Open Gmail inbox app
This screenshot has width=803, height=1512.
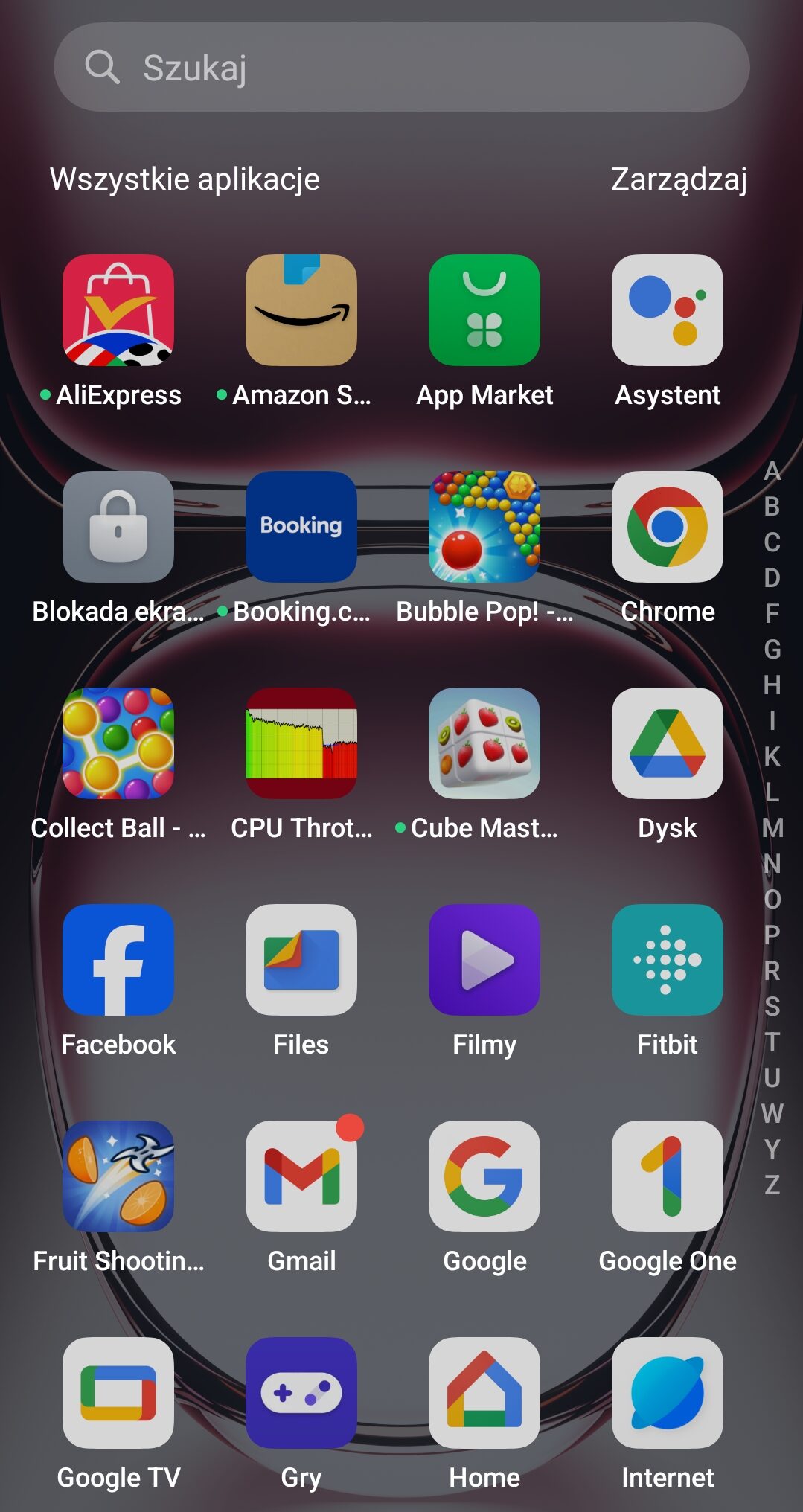[301, 1176]
